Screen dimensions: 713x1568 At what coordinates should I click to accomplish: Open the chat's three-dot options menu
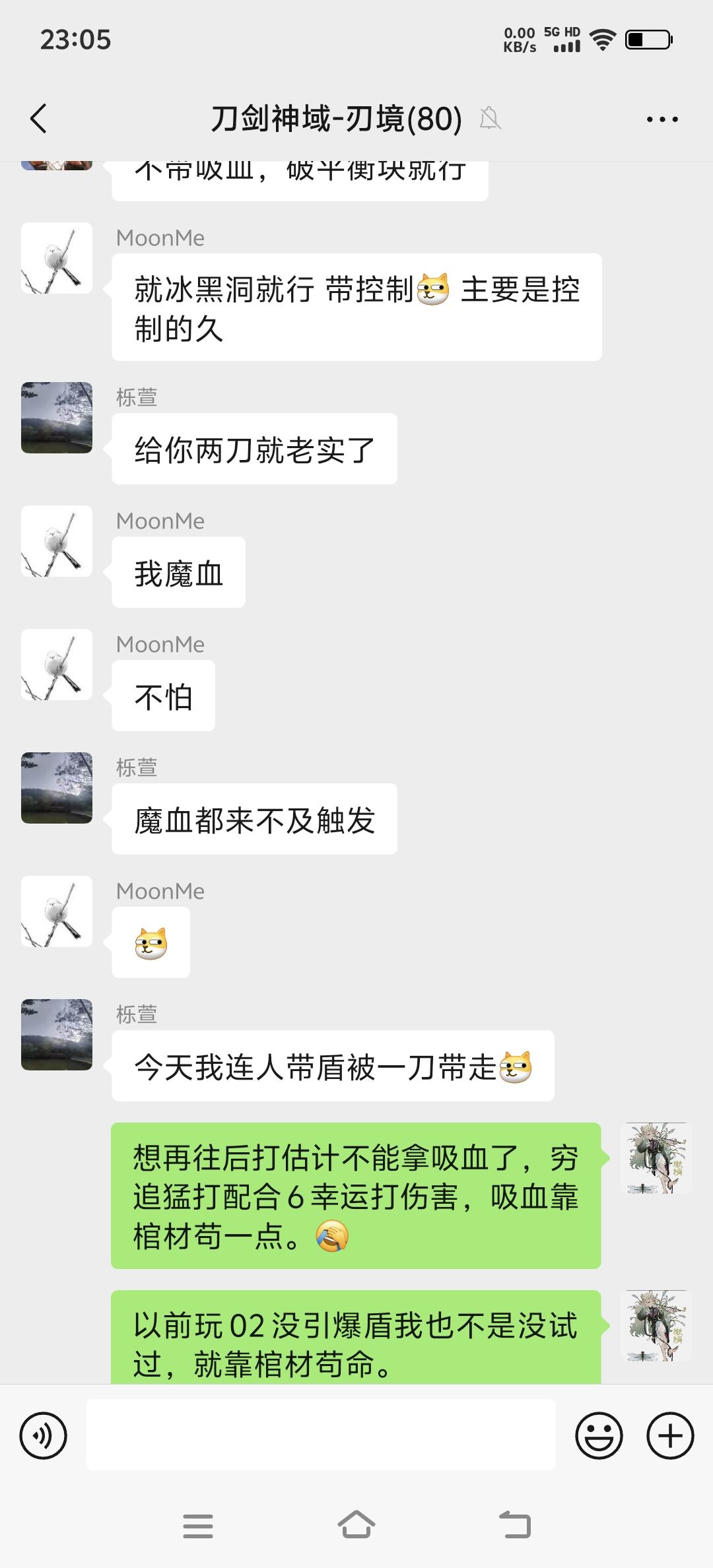(662, 119)
